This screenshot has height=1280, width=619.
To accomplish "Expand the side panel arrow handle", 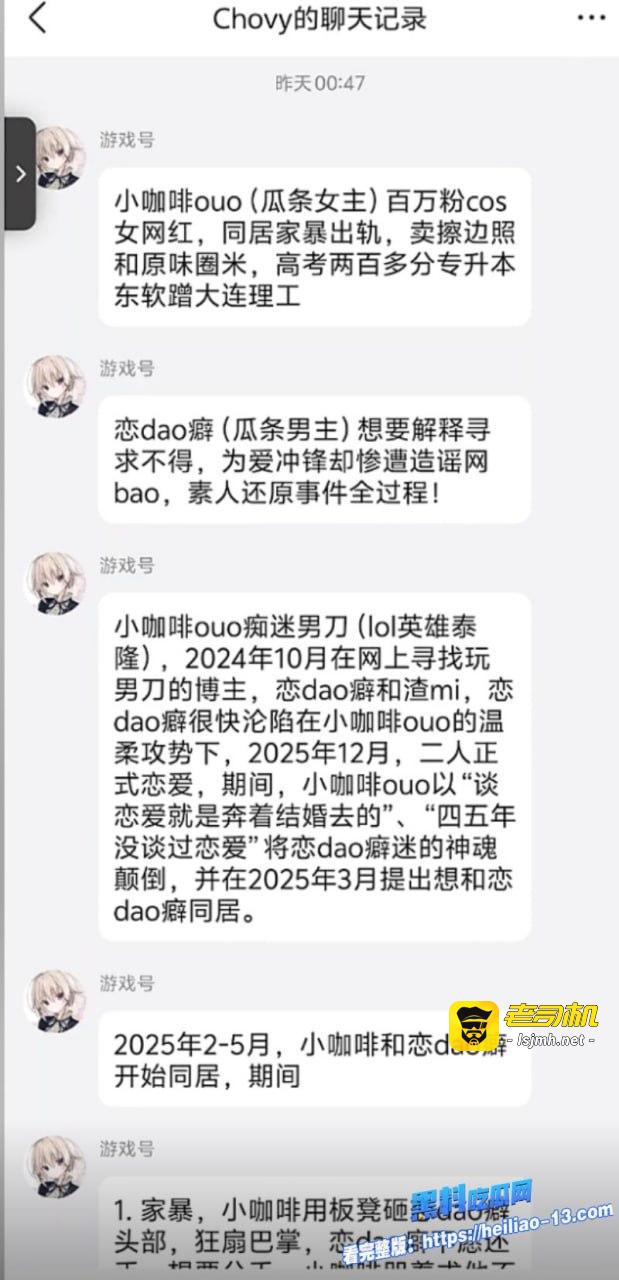I will (x=19, y=174).
